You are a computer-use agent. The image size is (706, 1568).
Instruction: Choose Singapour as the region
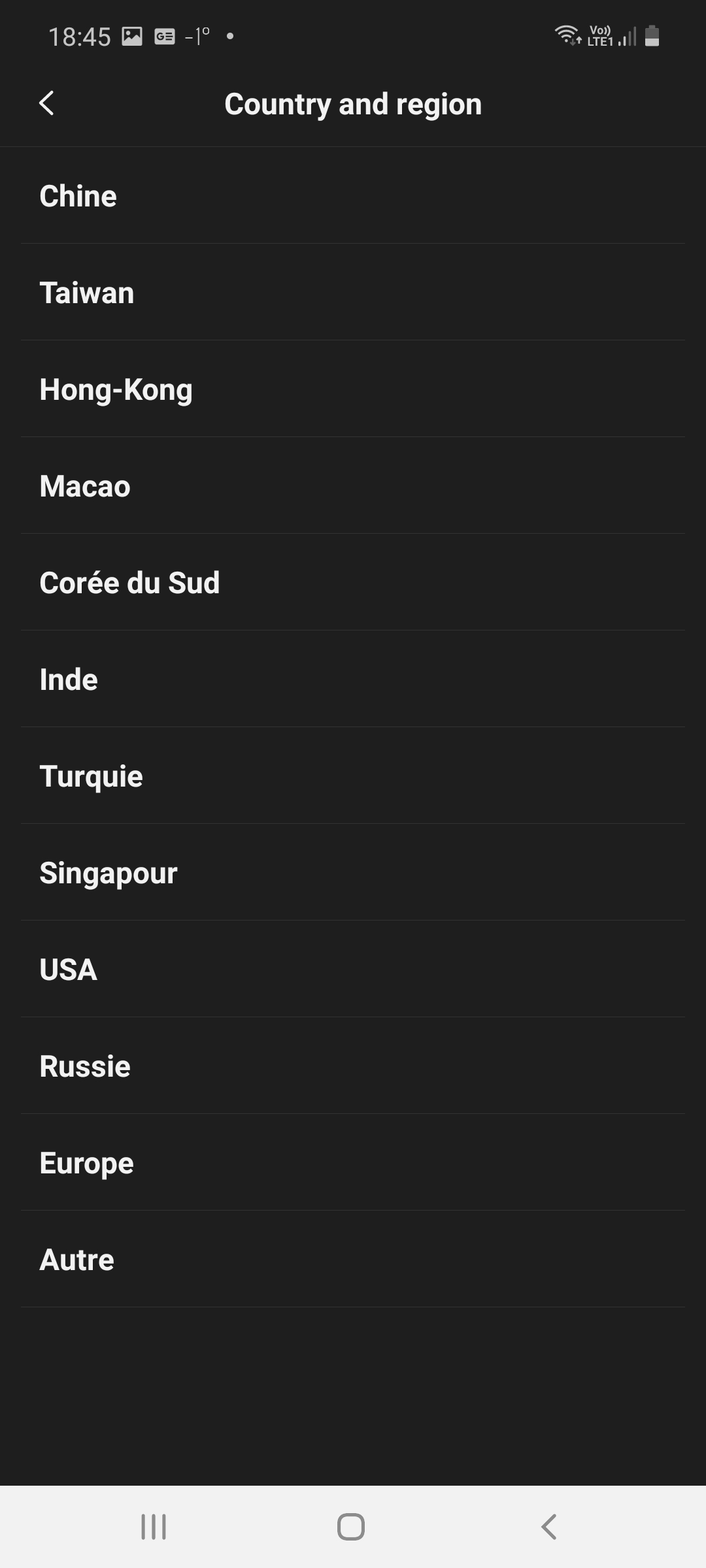point(353,873)
